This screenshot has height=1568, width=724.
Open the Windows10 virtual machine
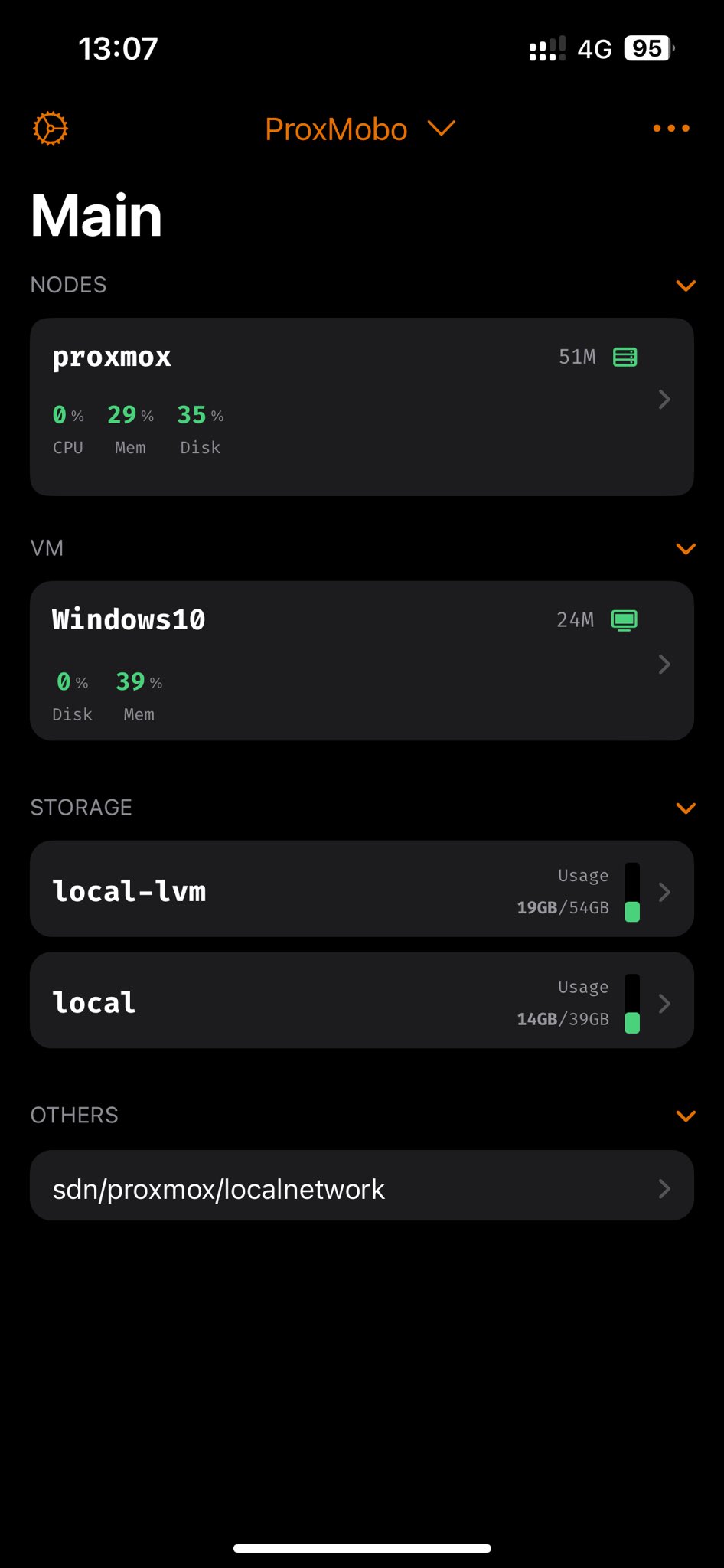361,661
